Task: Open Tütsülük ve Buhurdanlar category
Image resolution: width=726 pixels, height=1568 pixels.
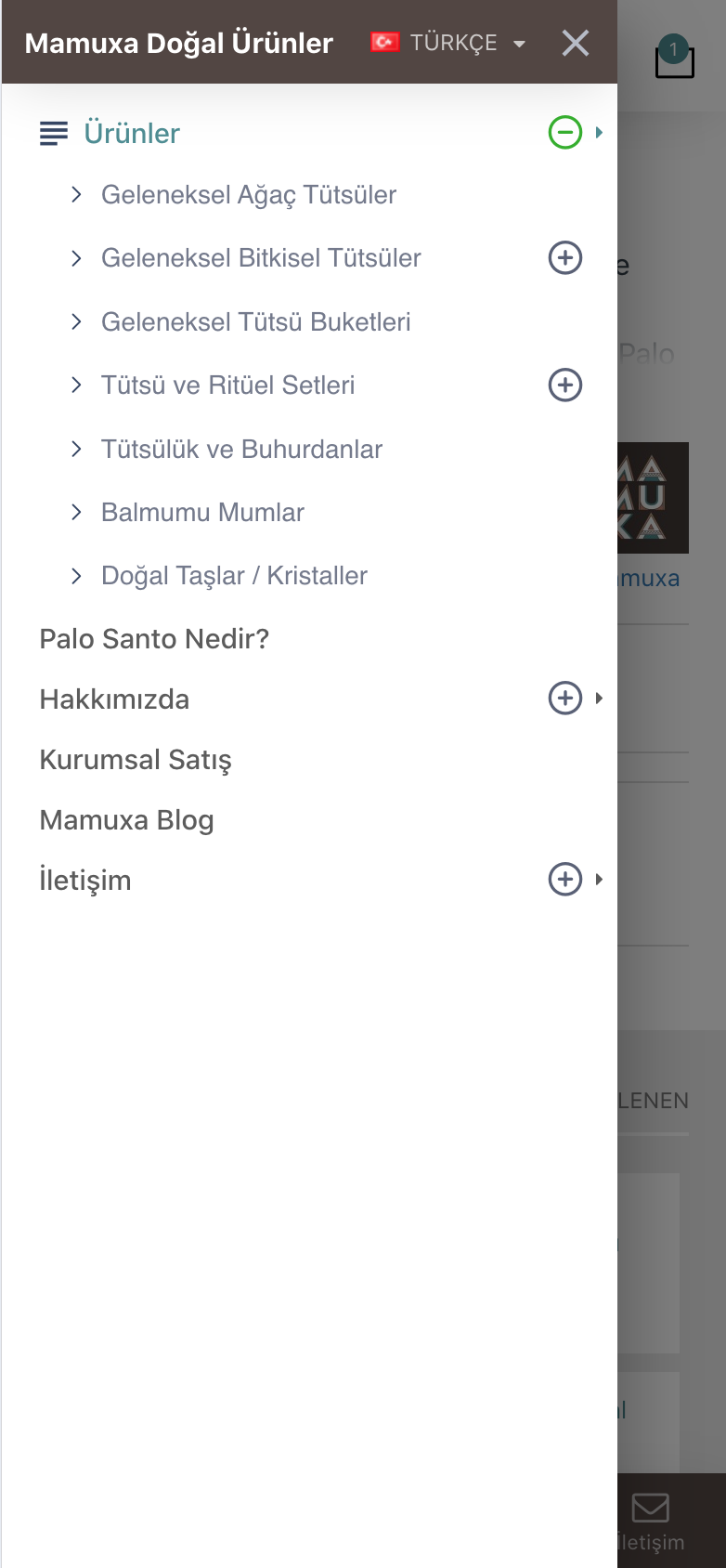Action: pyautogui.click(x=241, y=450)
